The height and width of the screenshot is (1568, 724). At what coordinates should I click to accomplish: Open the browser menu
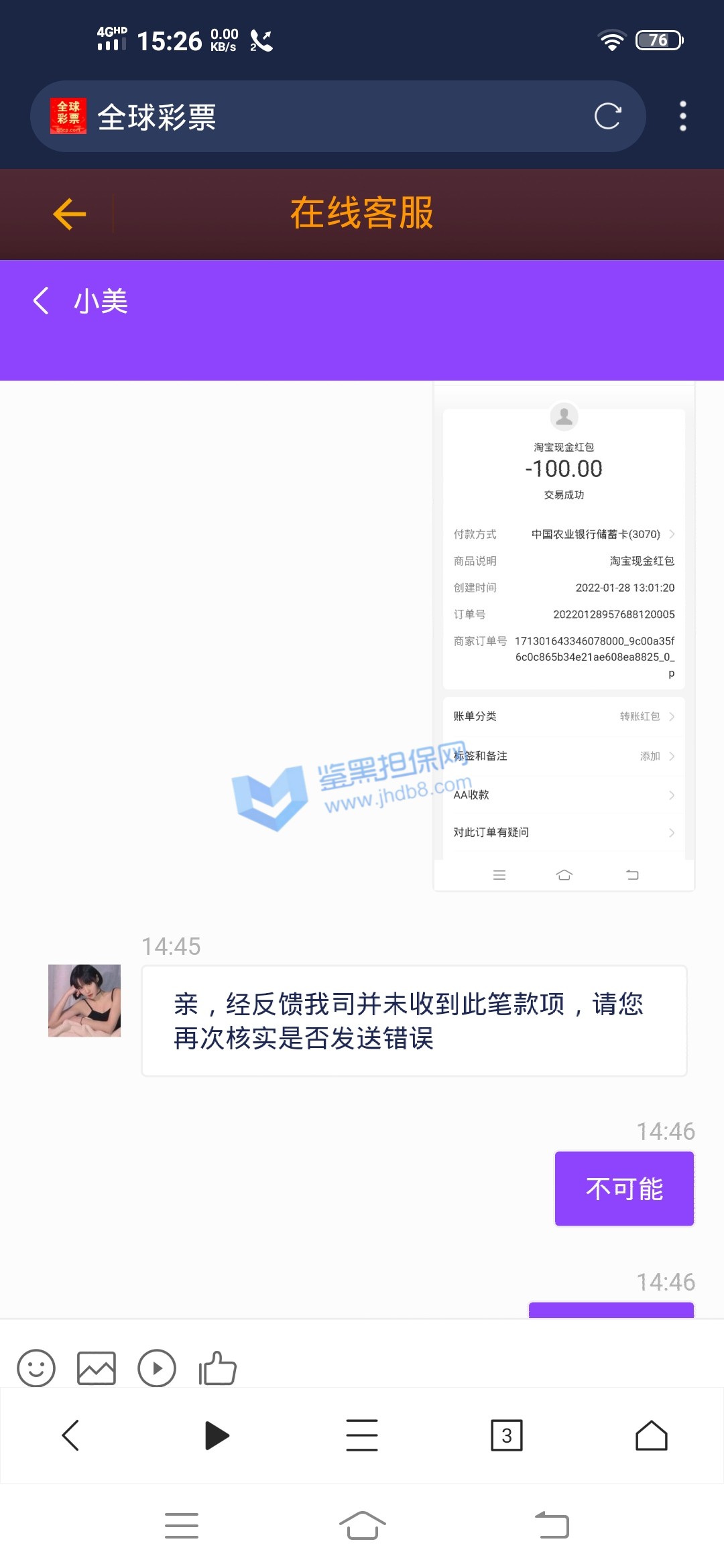362,1435
